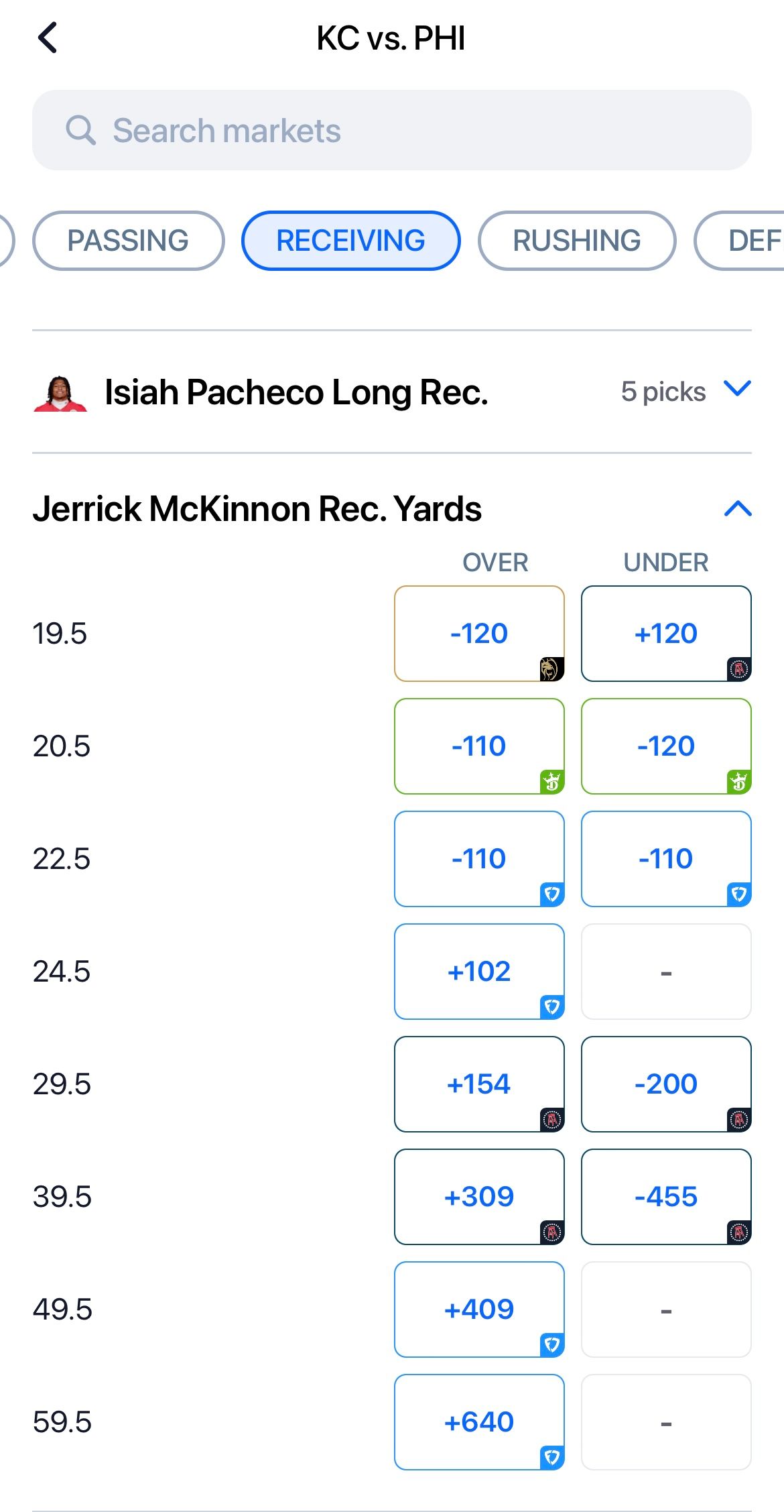Click the Barstool icon on the +154 over odds
The height and width of the screenshot is (1512, 784).
click(552, 1120)
